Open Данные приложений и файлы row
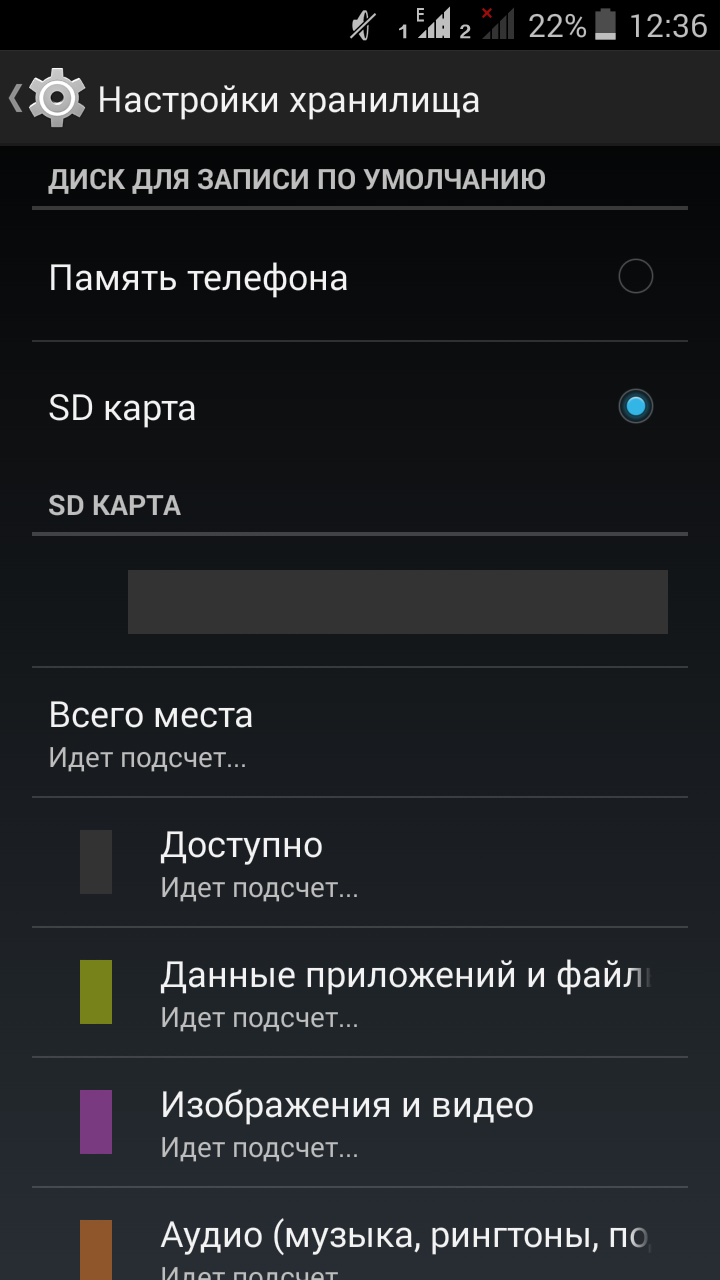Image resolution: width=720 pixels, height=1280 pixels. [x=360, y=992]
